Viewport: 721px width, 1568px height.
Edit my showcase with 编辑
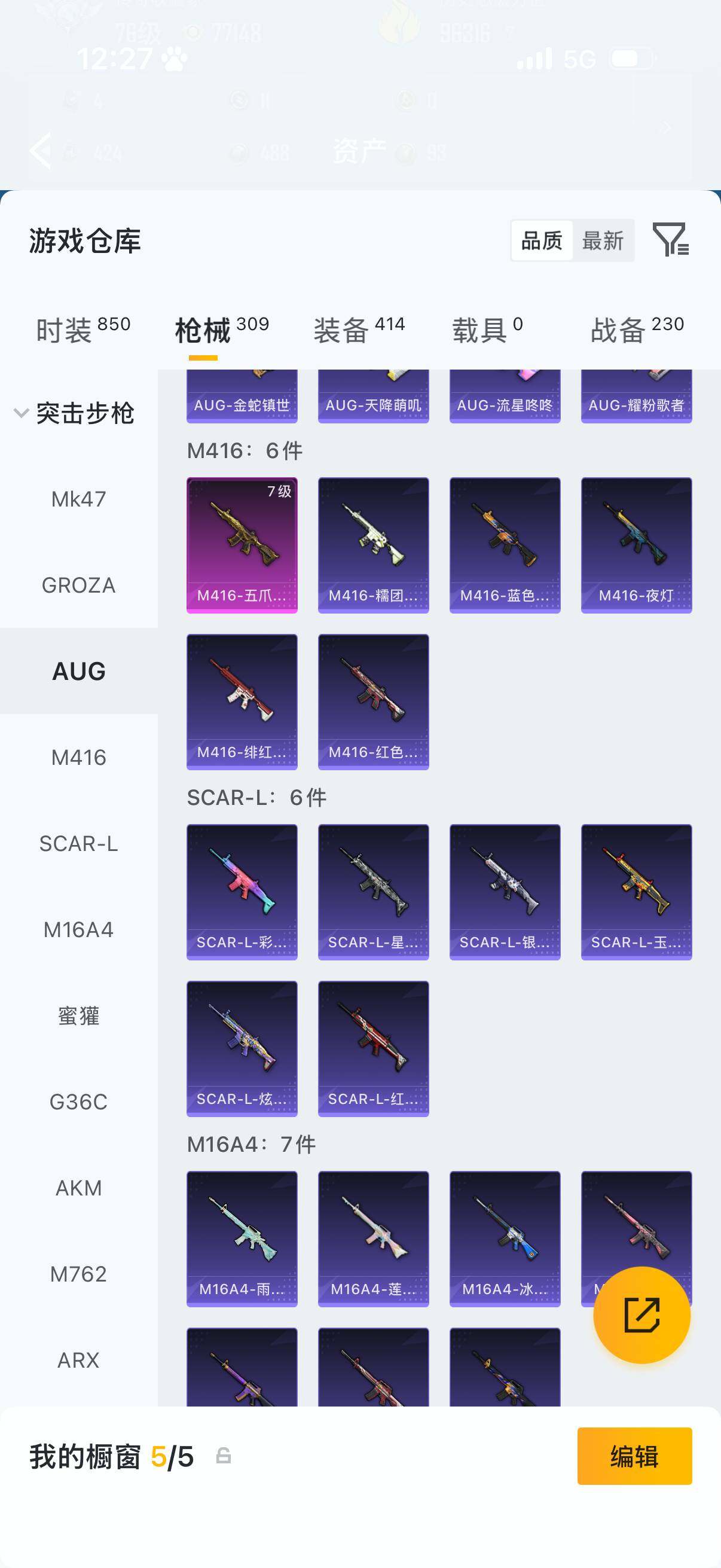pos(634,1456)
